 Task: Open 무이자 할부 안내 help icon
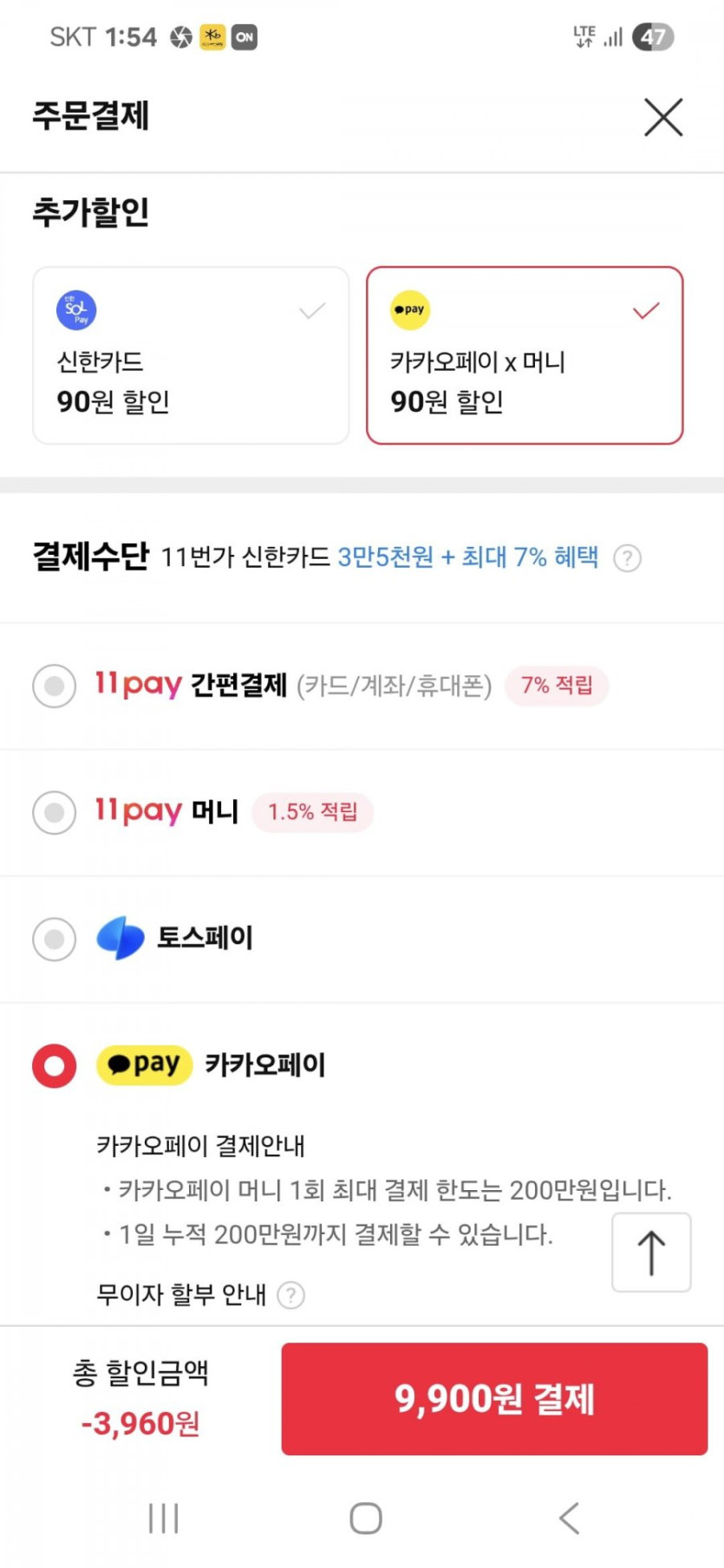tap(290, 1295)
